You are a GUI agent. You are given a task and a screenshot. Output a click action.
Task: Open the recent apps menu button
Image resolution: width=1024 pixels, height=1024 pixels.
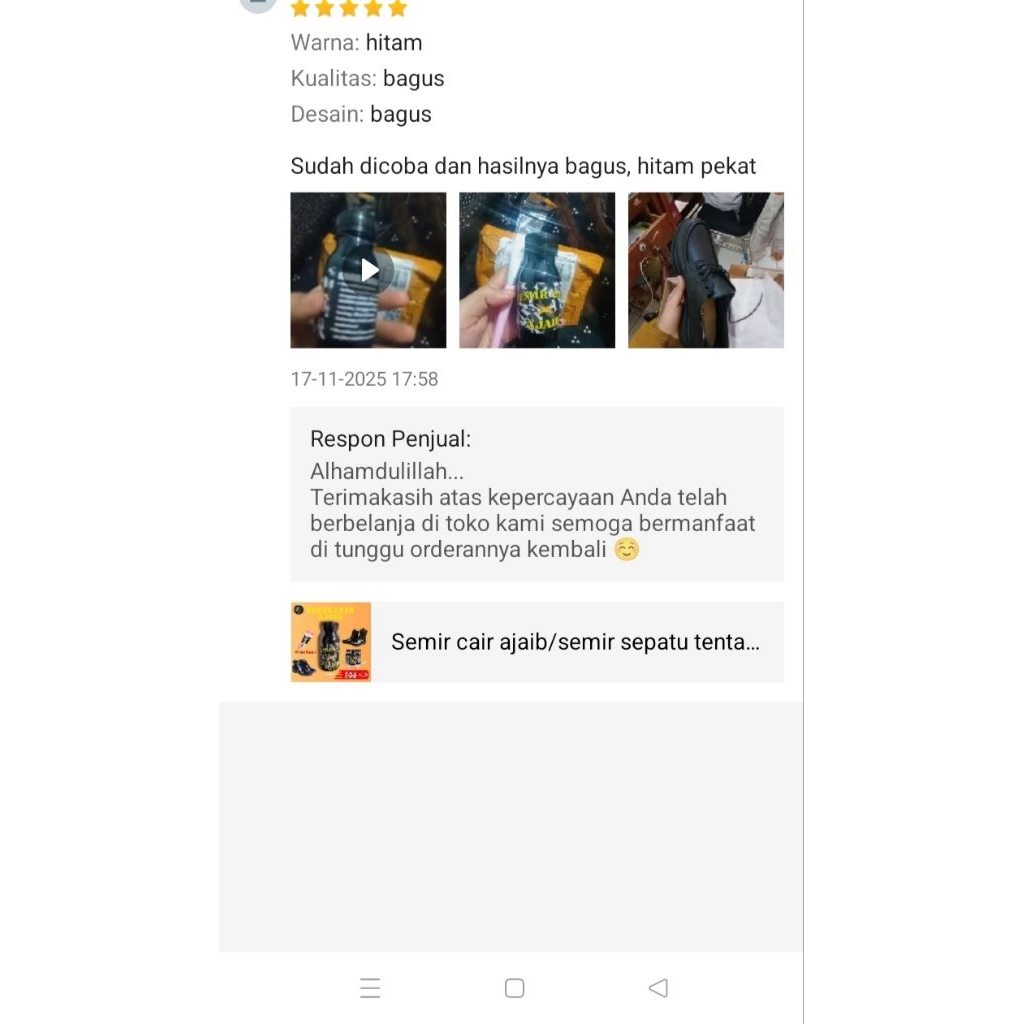tap(370, 988)
